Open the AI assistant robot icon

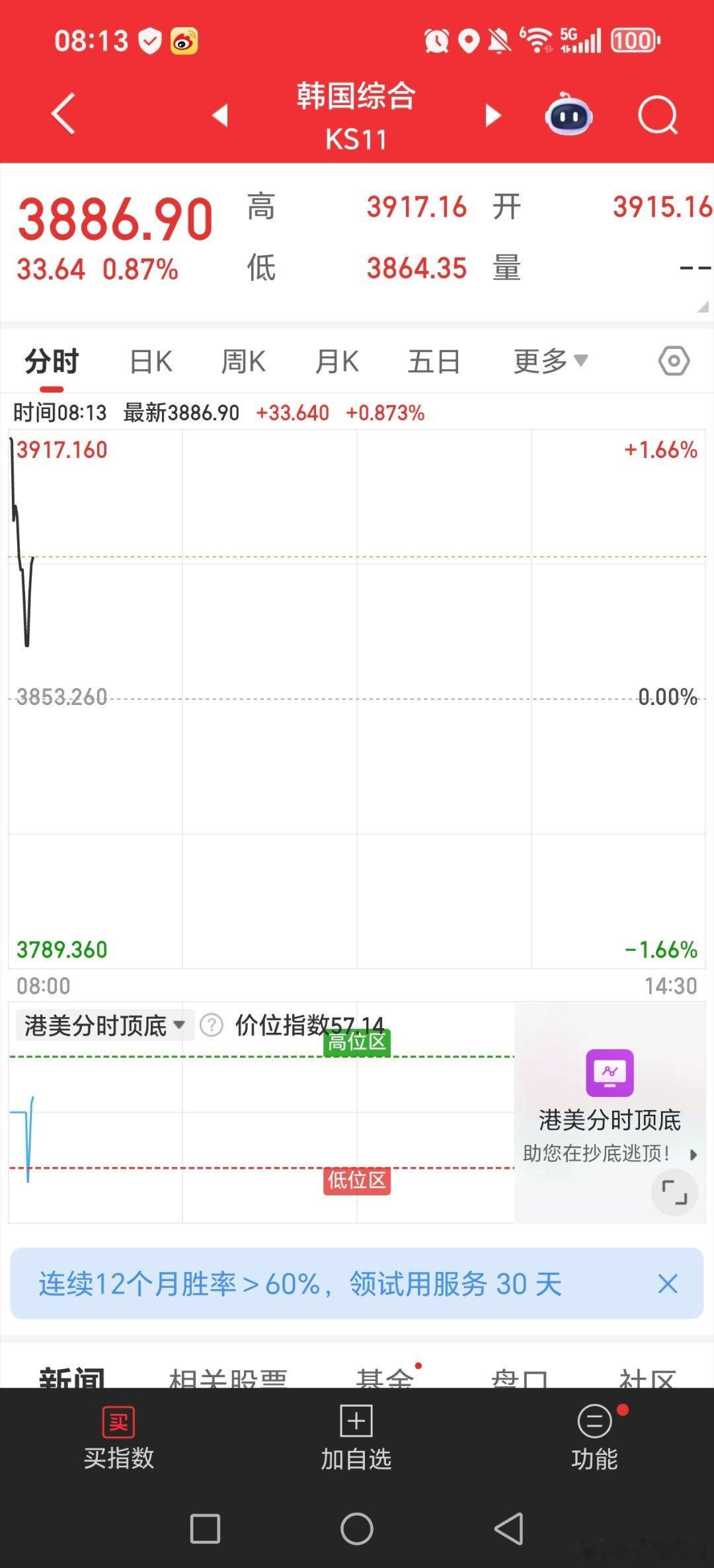tap(570, 115)
